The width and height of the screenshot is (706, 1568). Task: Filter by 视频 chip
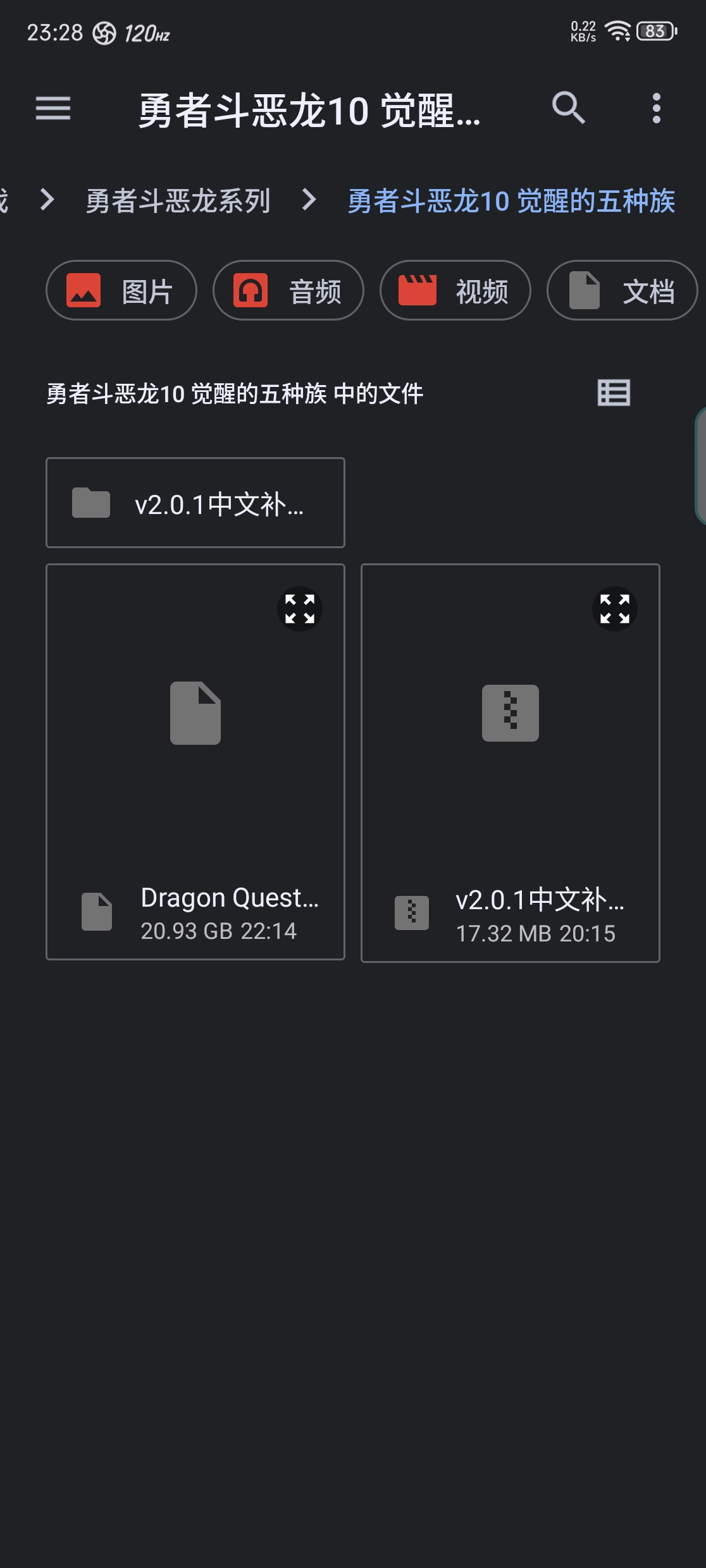click(x=455, y=290)
